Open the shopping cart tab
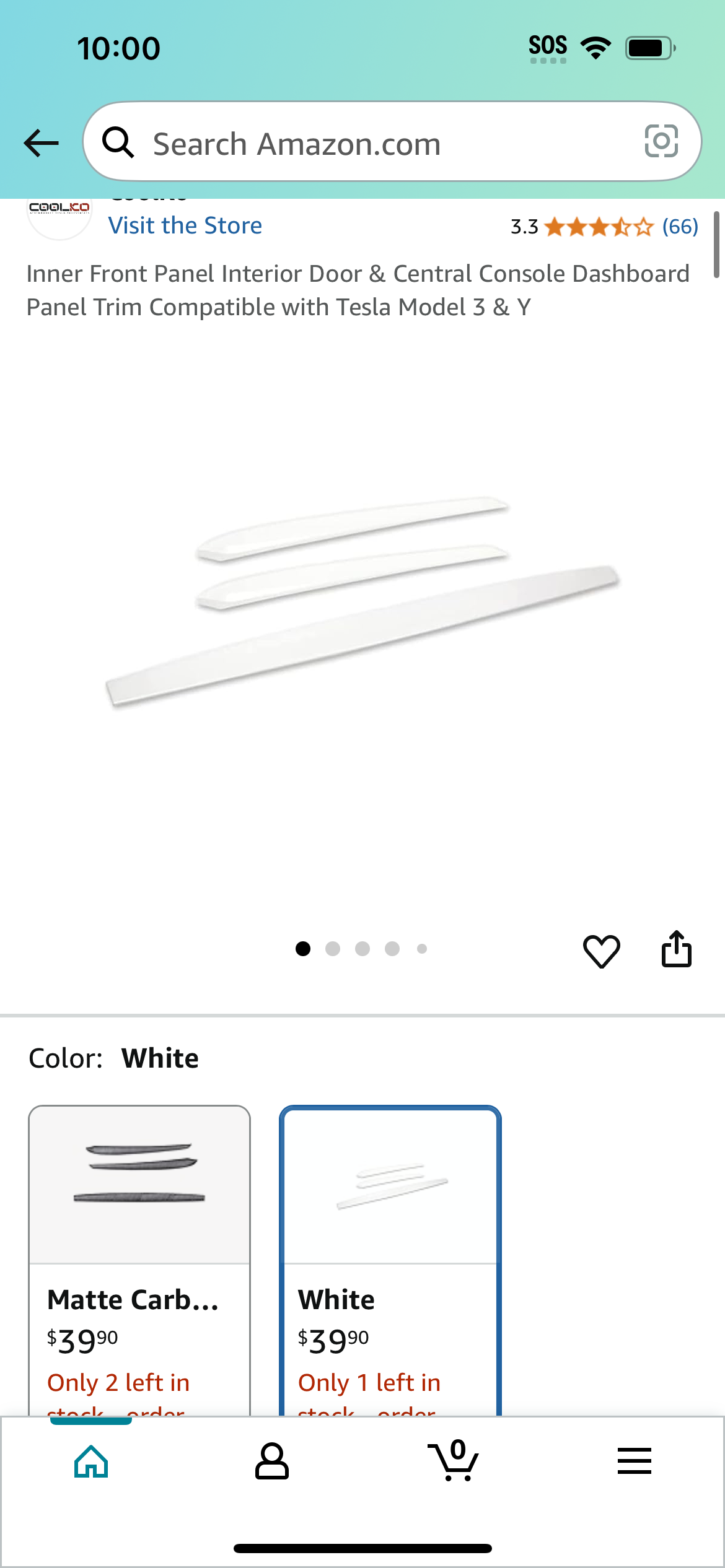This screenshot has height=1568, width=725. [453, 1460]
